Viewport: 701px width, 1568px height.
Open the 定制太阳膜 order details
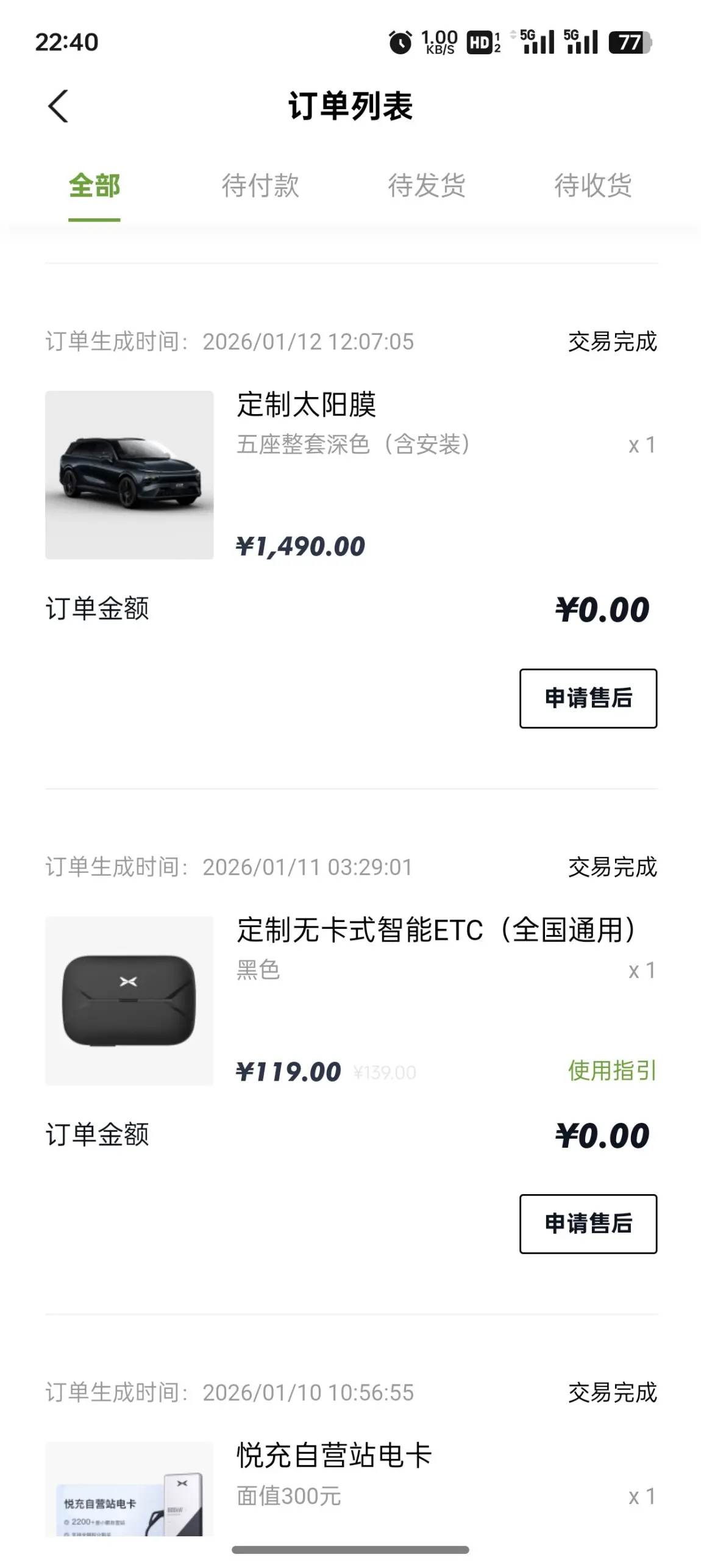[x=306, y=405]
